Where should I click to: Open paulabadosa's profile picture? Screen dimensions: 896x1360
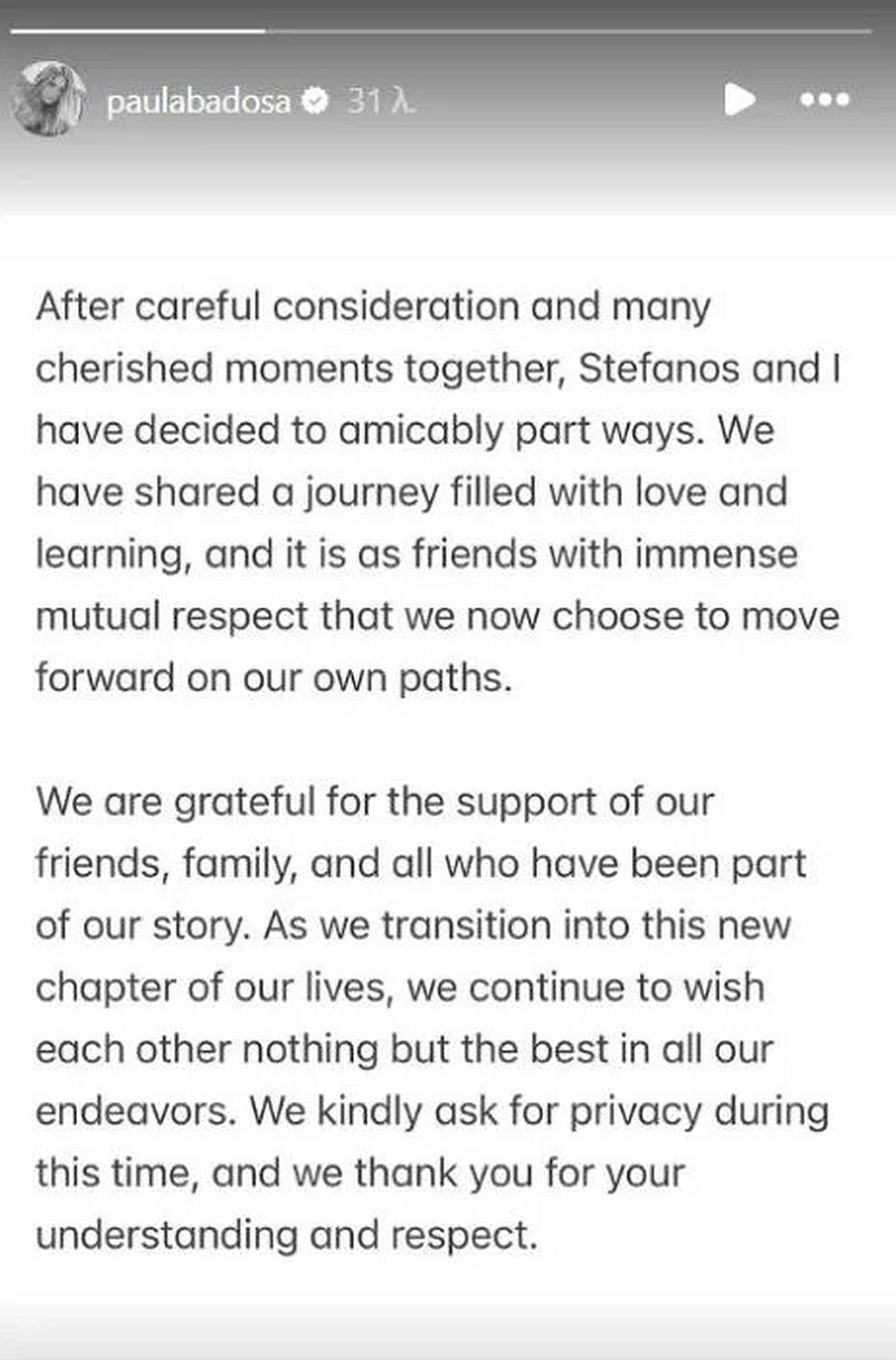(x=49, y=100)
